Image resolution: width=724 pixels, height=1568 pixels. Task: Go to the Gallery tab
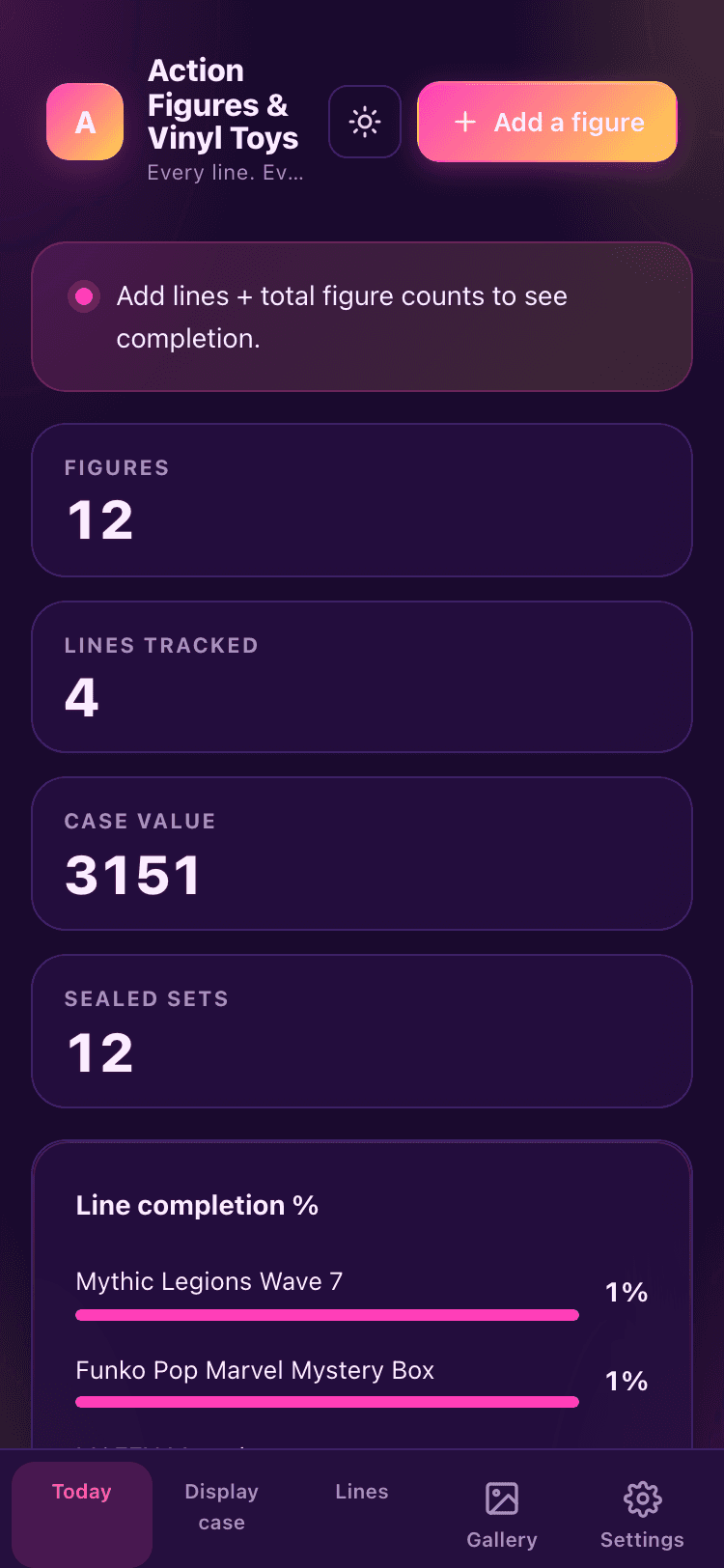point(502,1514)
